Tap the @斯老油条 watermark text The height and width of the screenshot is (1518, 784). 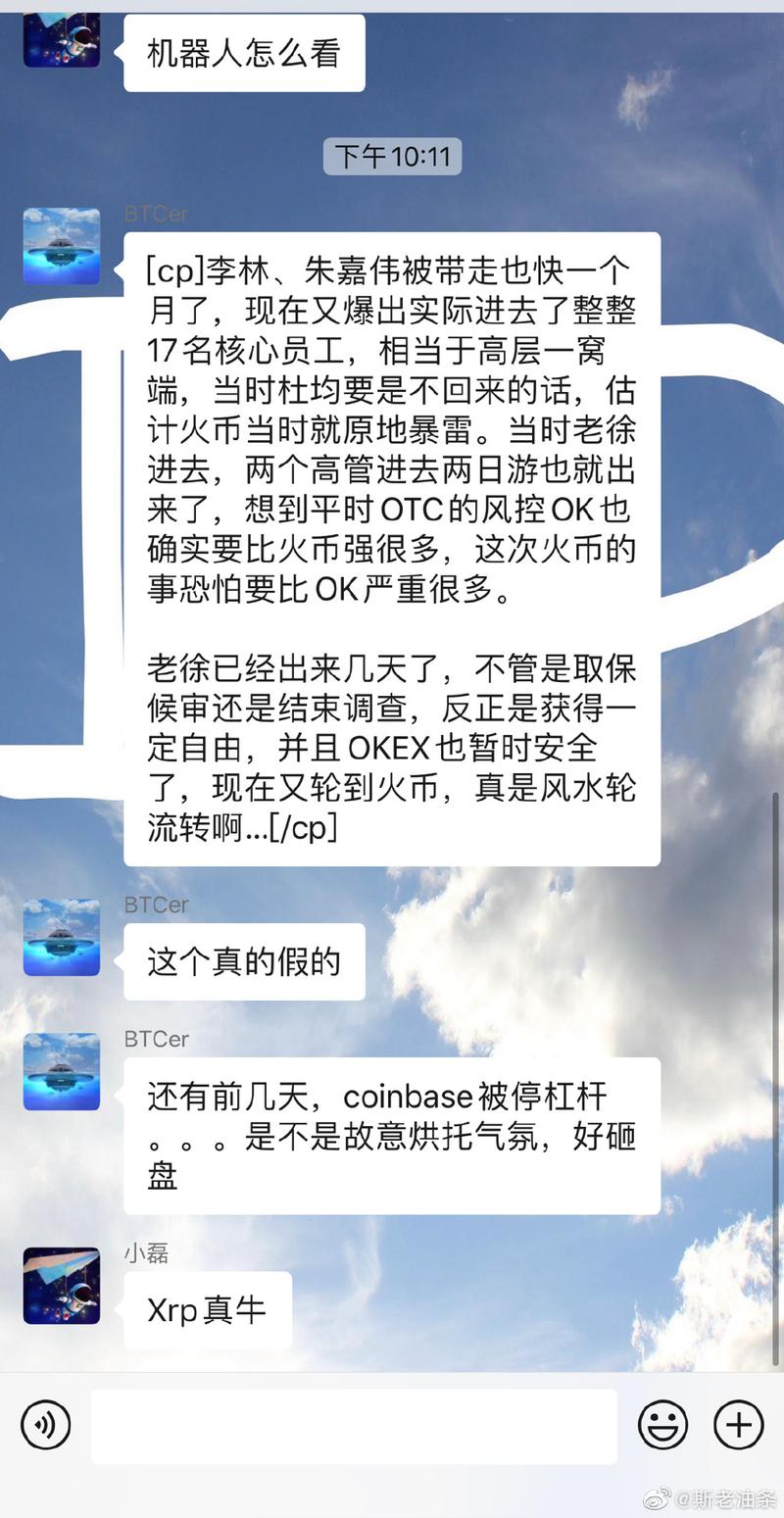(x=710, y=1498)
